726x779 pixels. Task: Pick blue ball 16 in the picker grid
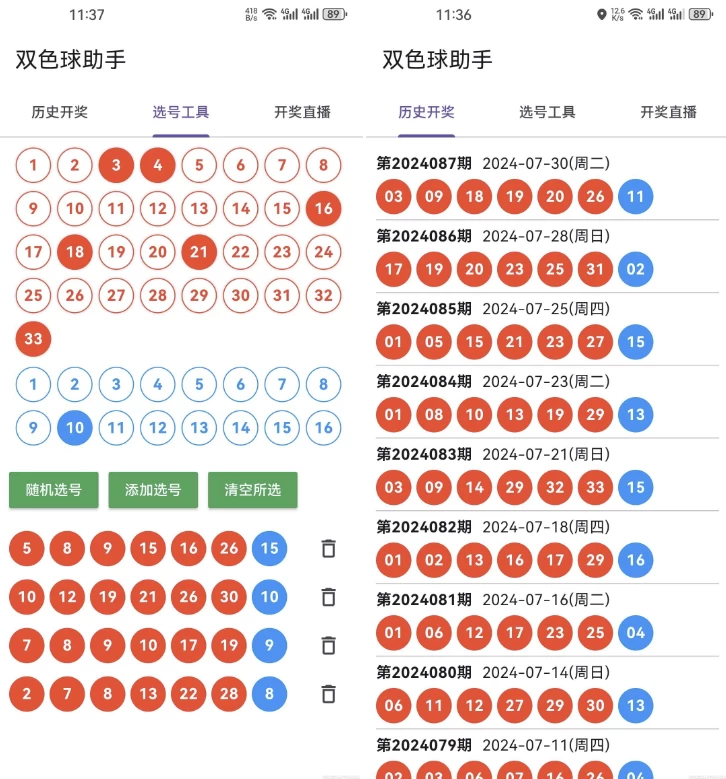[x=323, y=428]
